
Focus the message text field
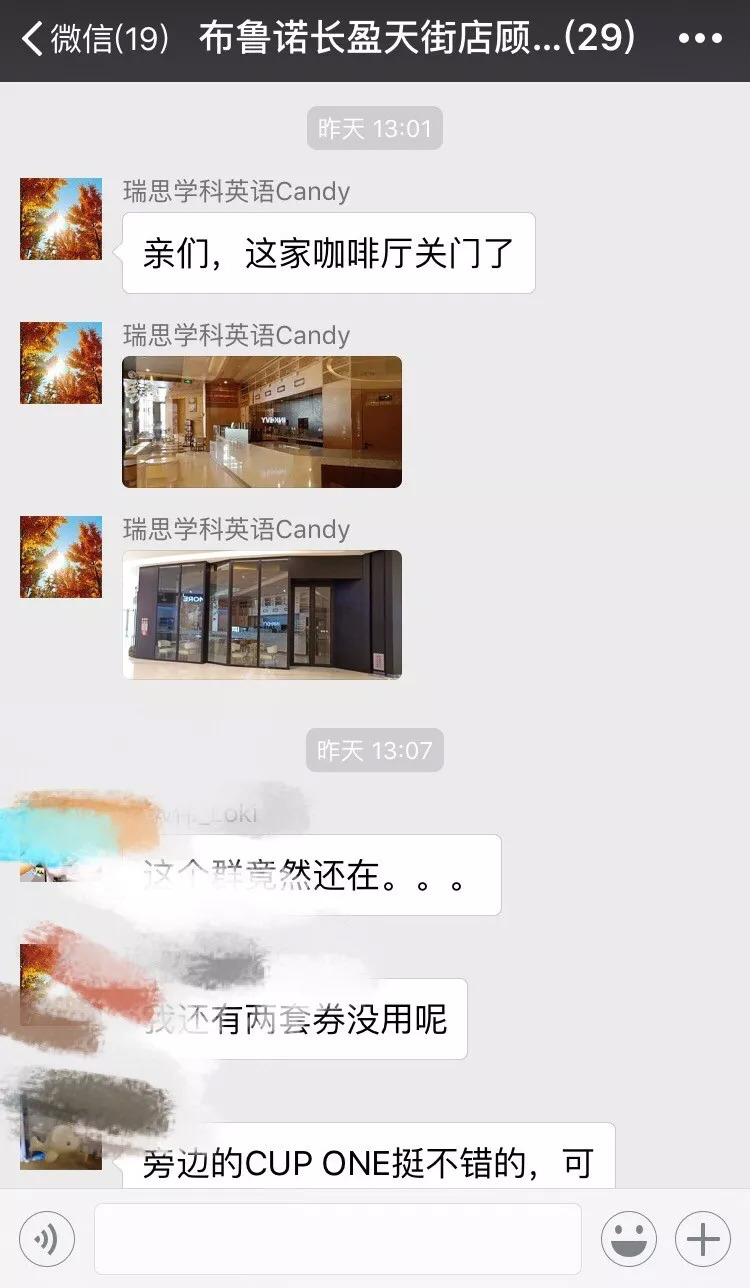pyautogui.click(x=337, y=1239)
